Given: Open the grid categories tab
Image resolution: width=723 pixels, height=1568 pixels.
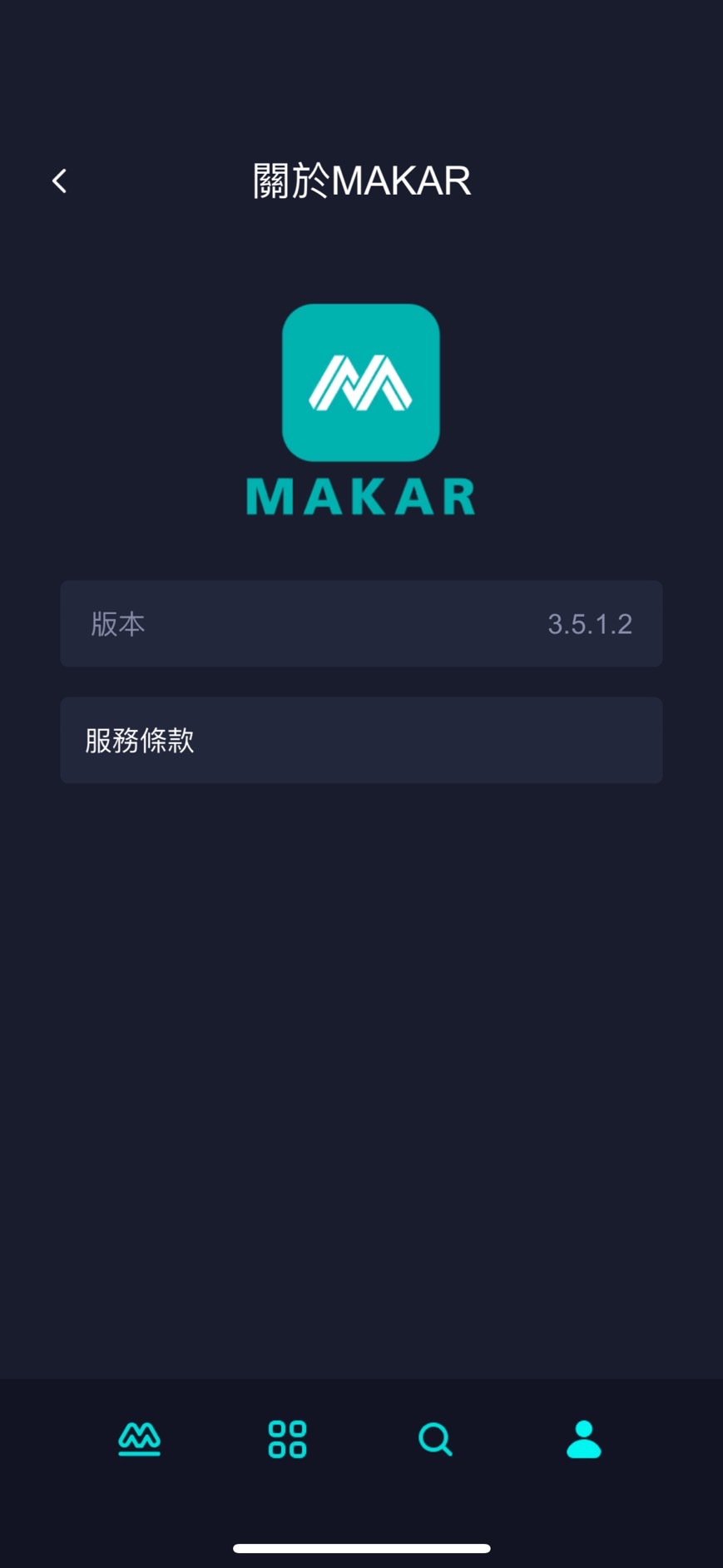Looking at the screenshot, I should (287, 1439).
